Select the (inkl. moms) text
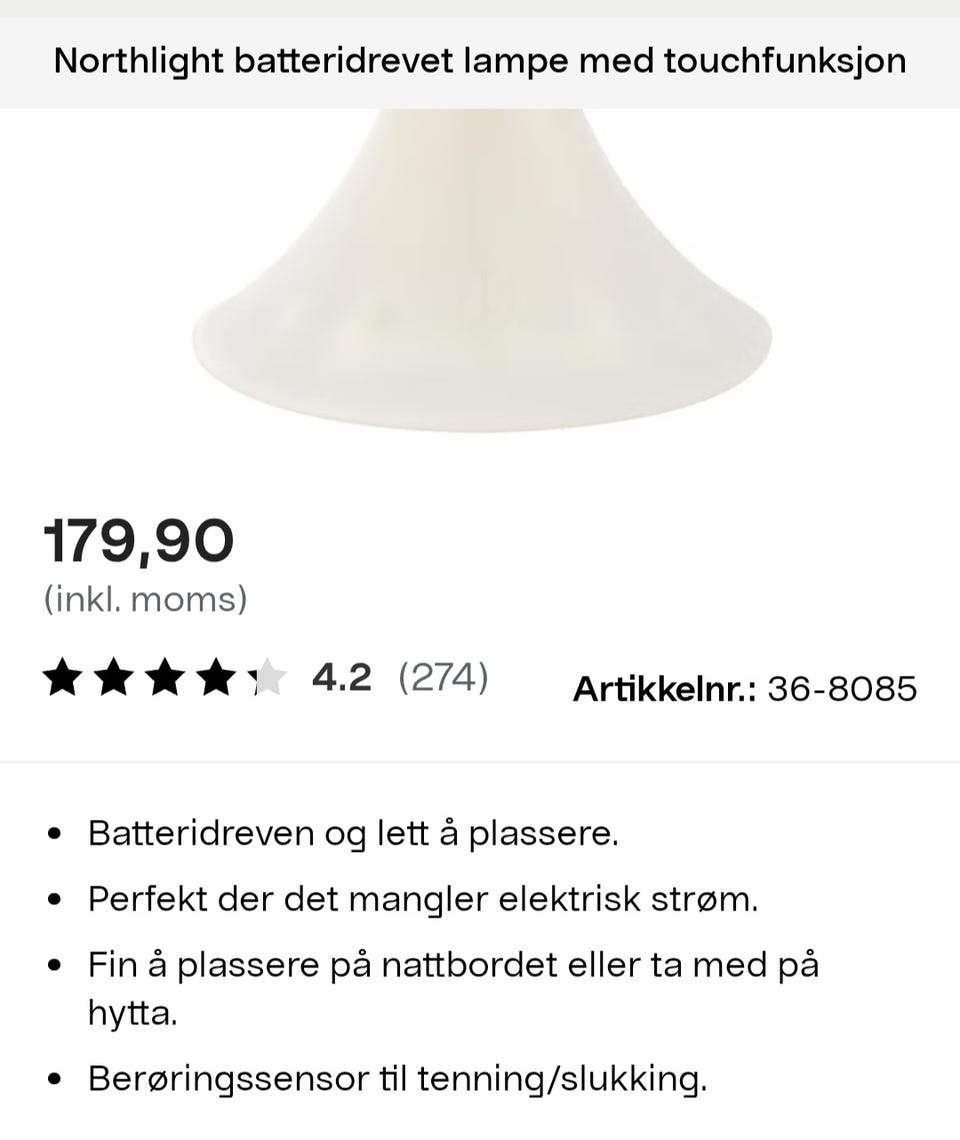 (146, 600)
